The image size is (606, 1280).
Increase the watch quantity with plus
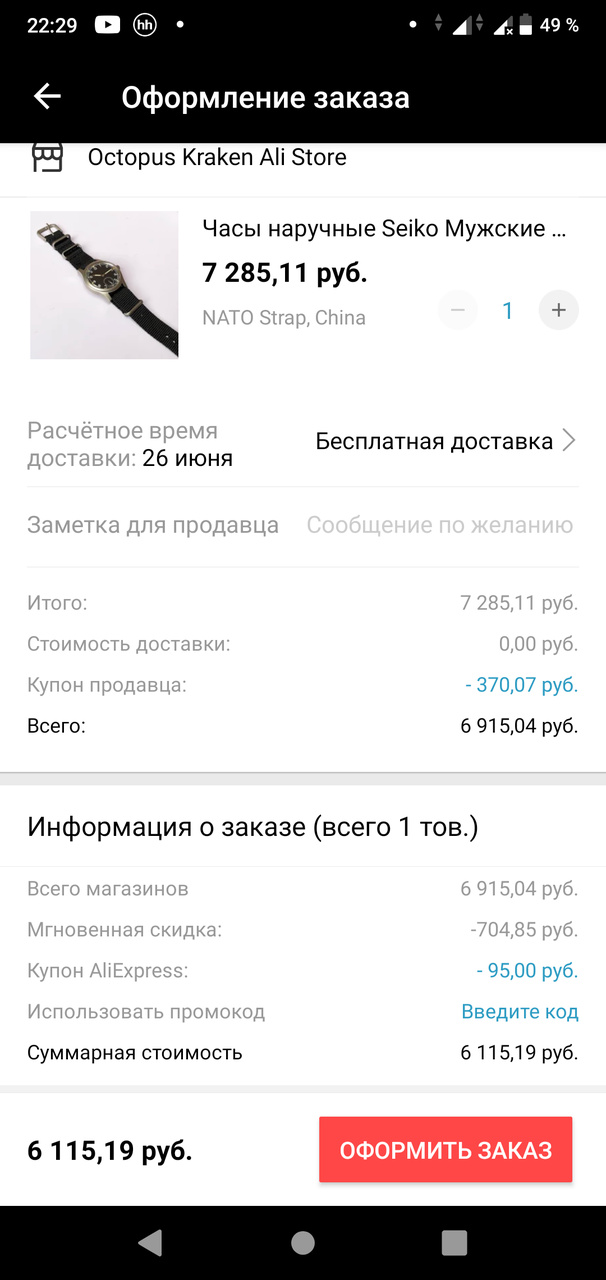558,310
